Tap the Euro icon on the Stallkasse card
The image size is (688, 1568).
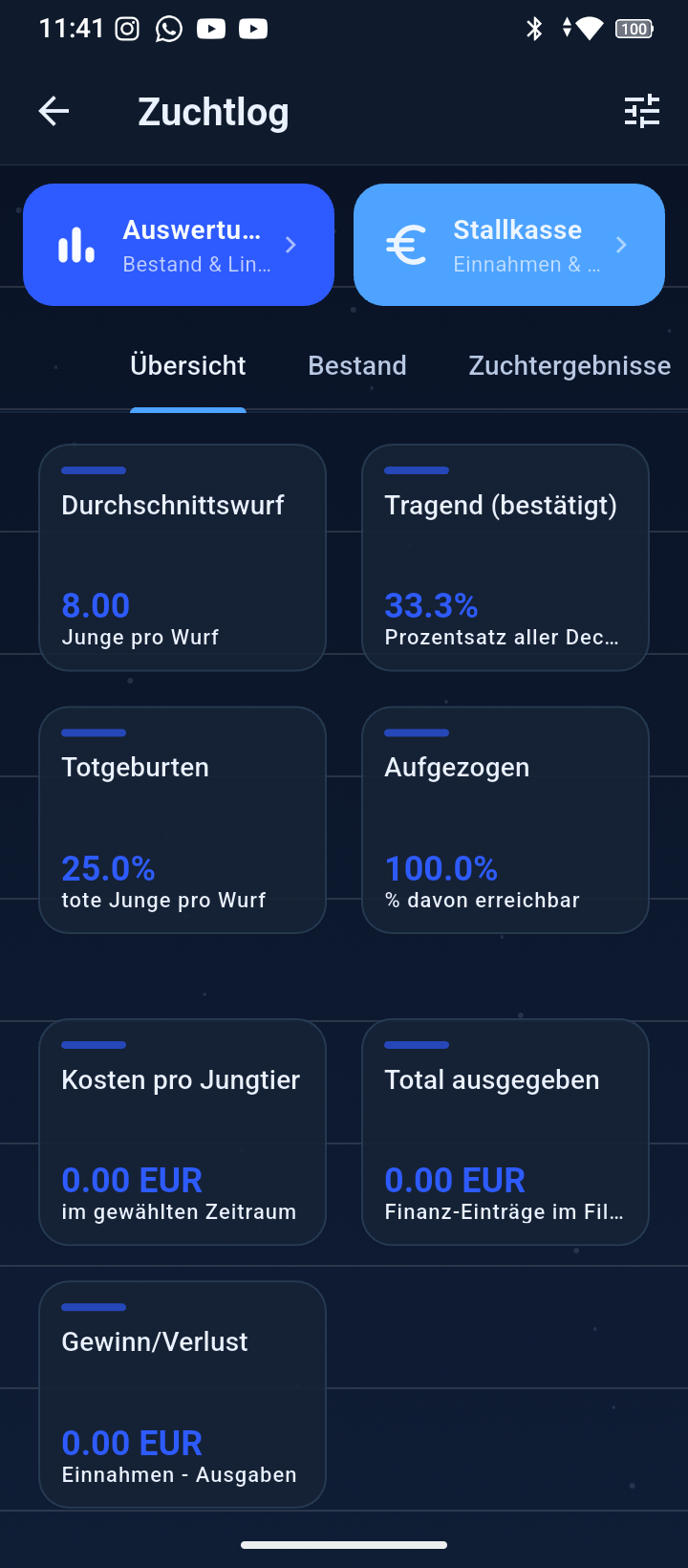[x=406, y=245]
